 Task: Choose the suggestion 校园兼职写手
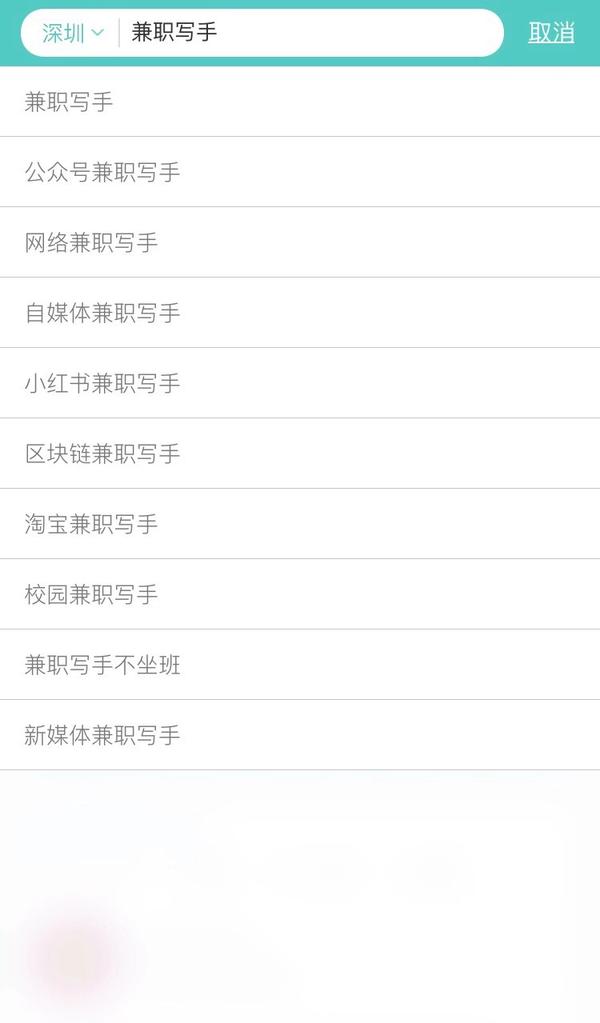click(x=91, y=595)
